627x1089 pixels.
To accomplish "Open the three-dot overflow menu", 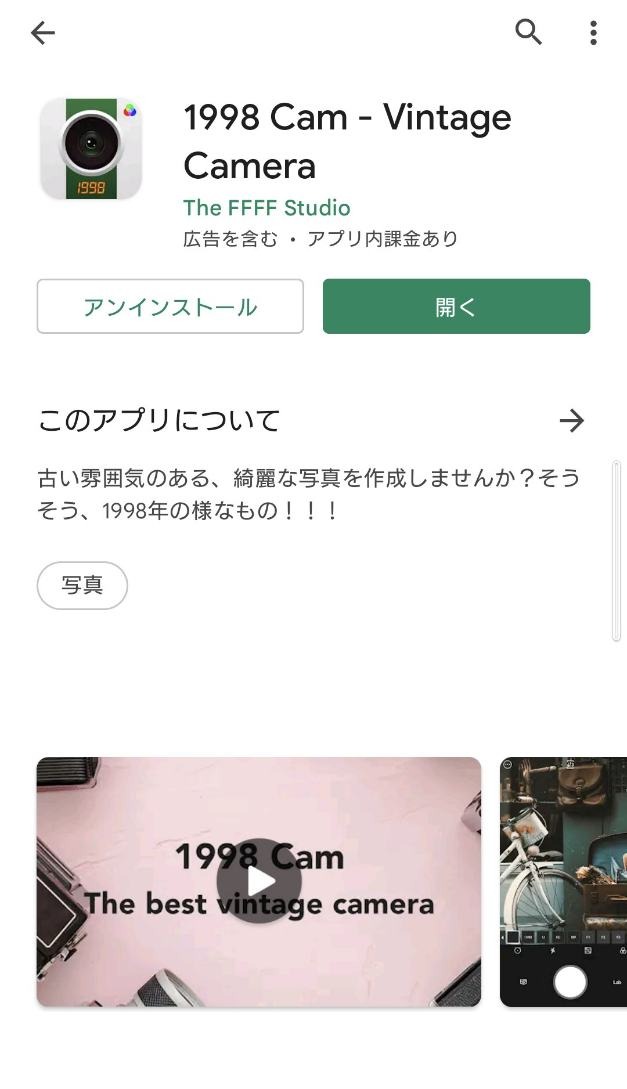I will (593, 33).
